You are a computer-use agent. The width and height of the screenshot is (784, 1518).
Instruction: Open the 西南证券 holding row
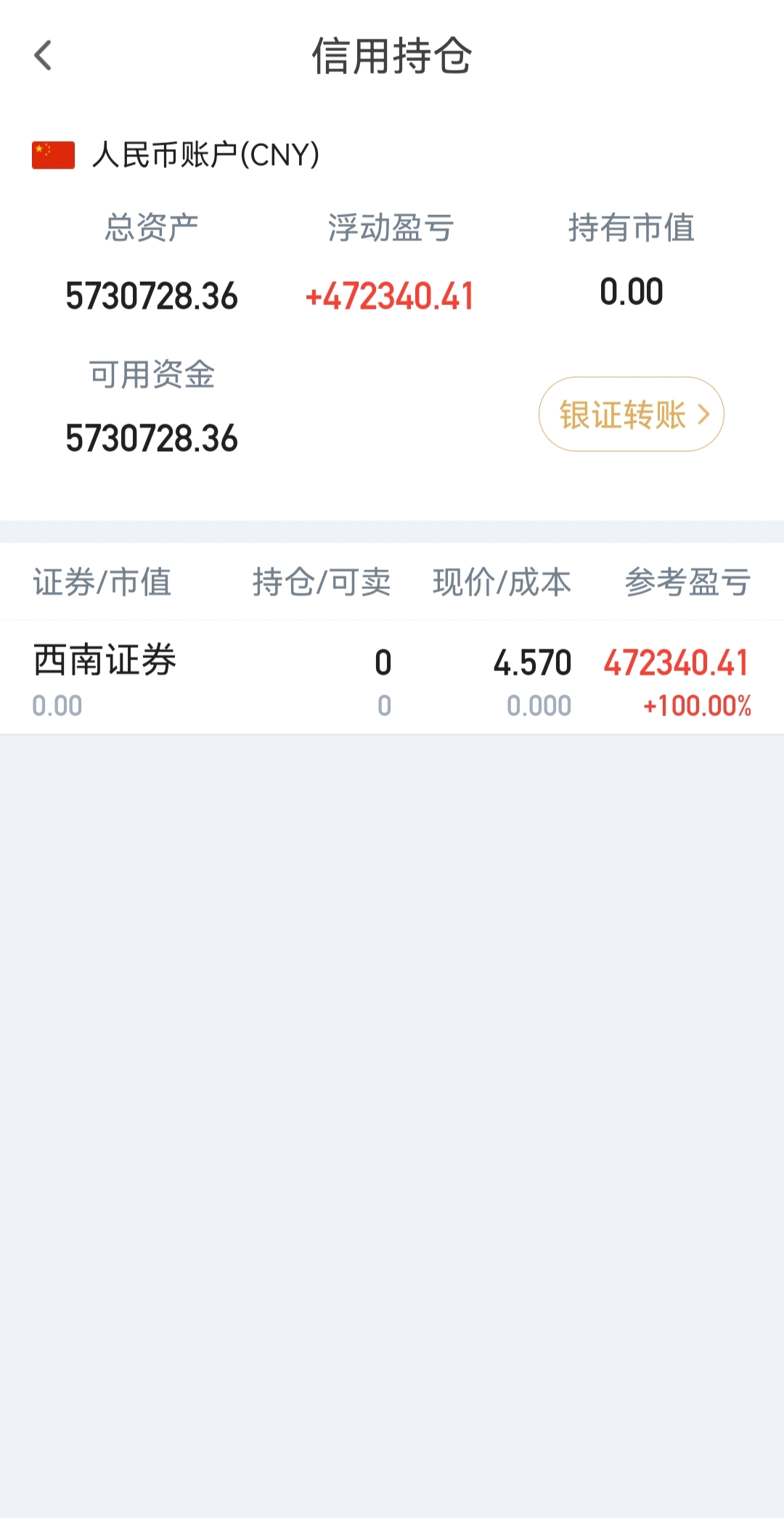click(392, 678)
